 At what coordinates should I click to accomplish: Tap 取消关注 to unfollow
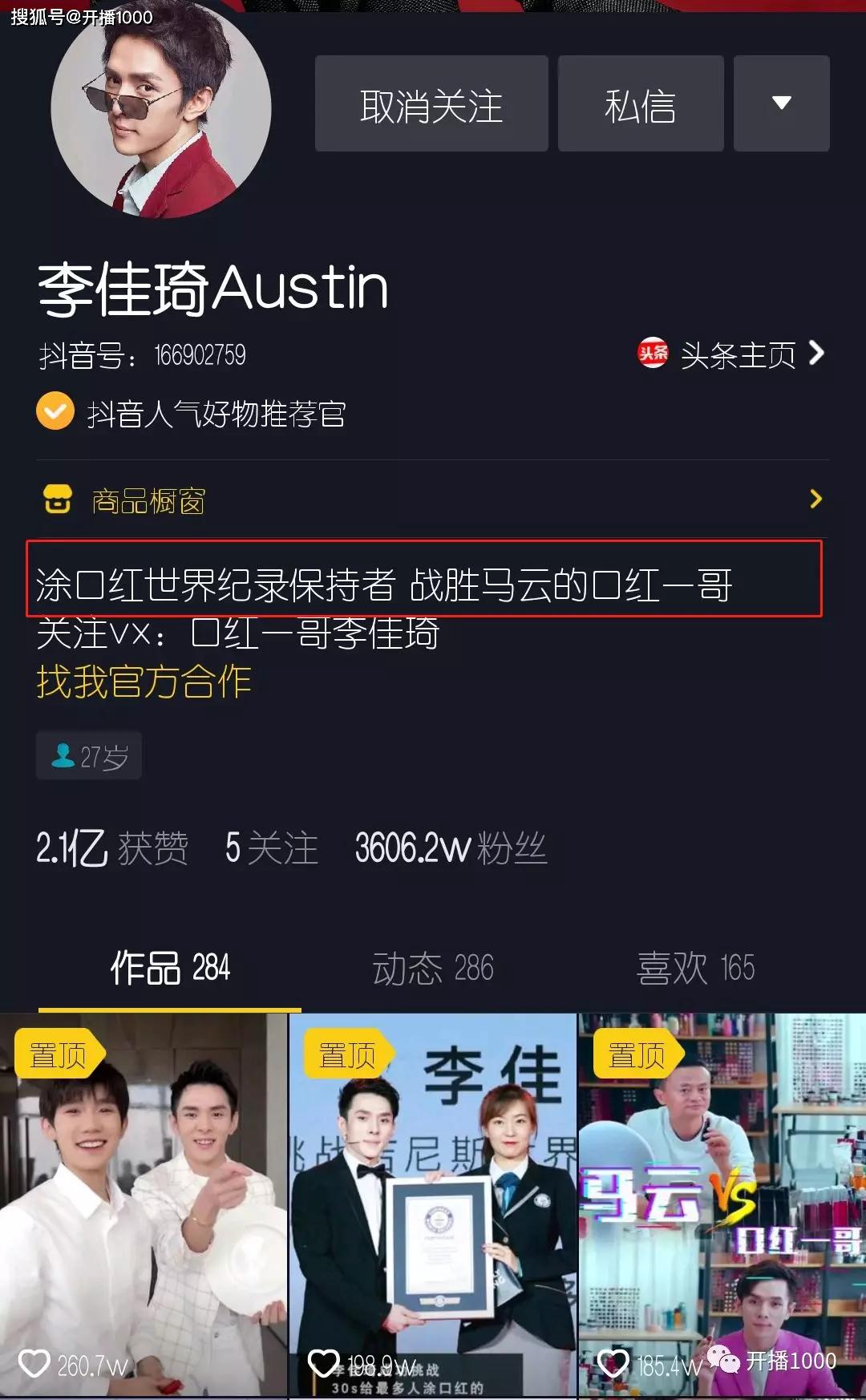click(x=431, y=104)
